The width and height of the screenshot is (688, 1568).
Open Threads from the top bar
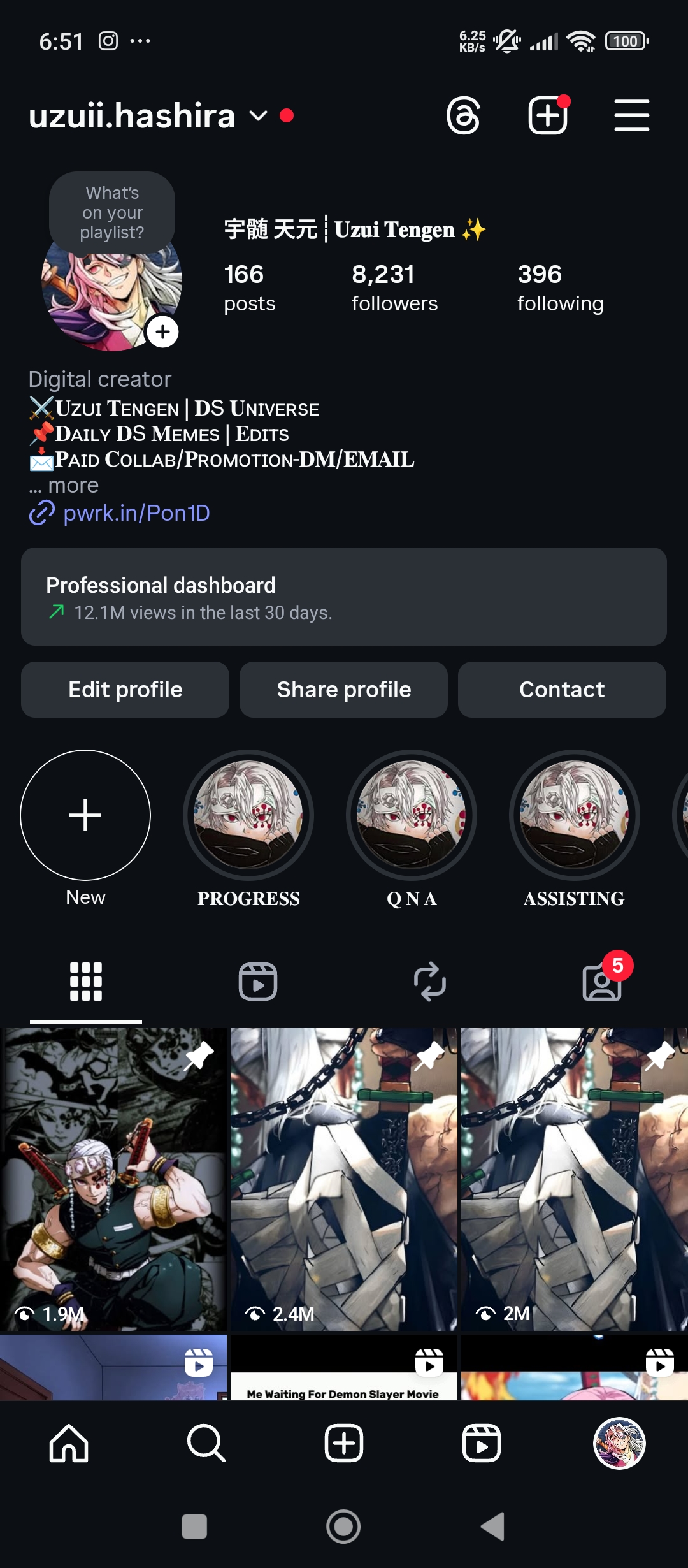click(463, 115)
